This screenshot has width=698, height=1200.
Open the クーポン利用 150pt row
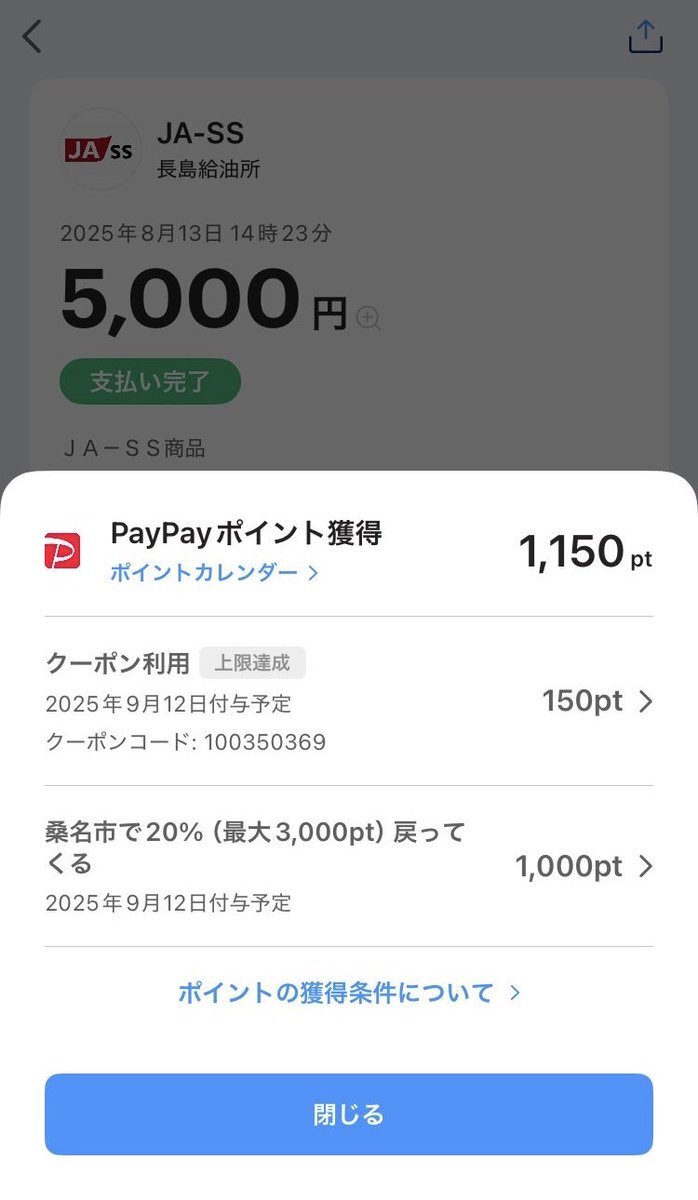tap(349, 701)
